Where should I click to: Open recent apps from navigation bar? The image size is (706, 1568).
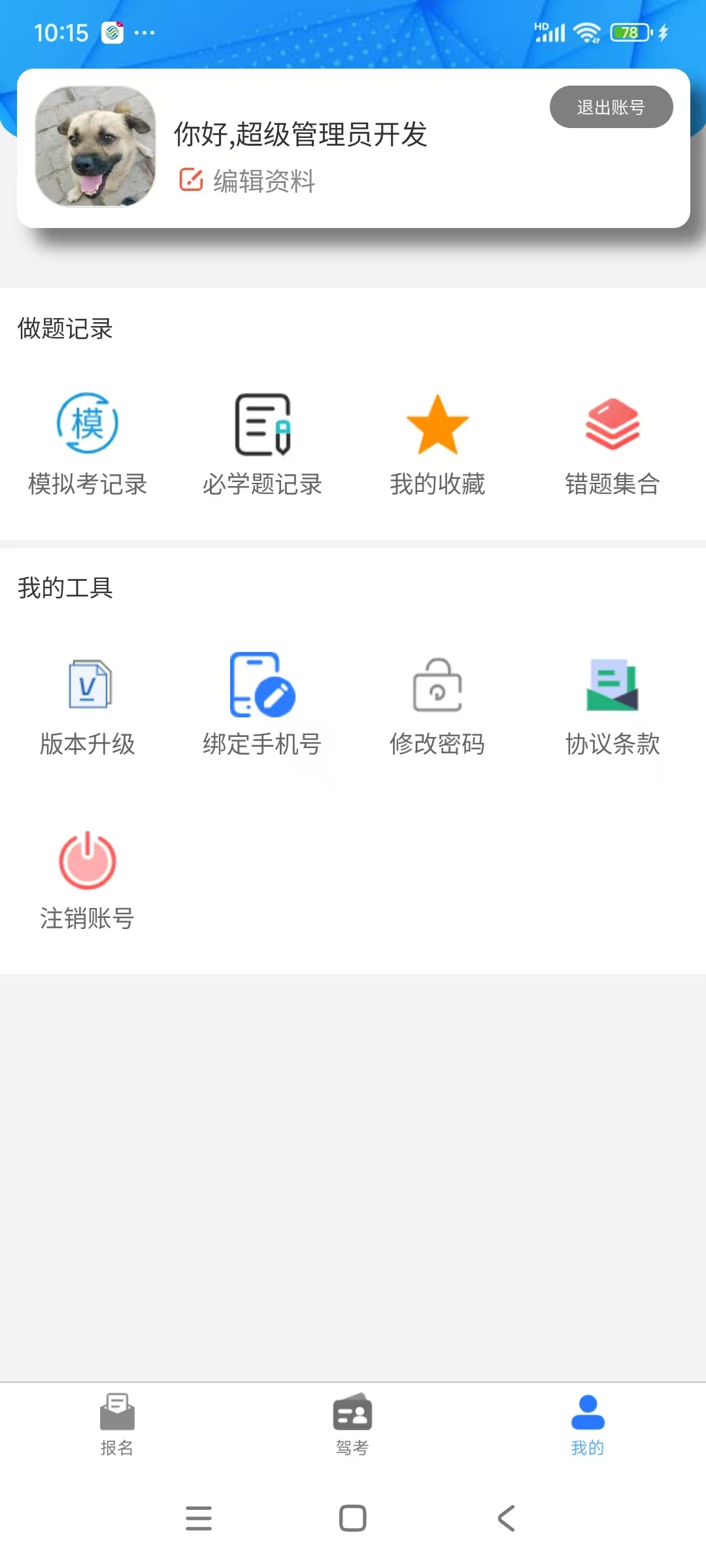(199, 1518)
